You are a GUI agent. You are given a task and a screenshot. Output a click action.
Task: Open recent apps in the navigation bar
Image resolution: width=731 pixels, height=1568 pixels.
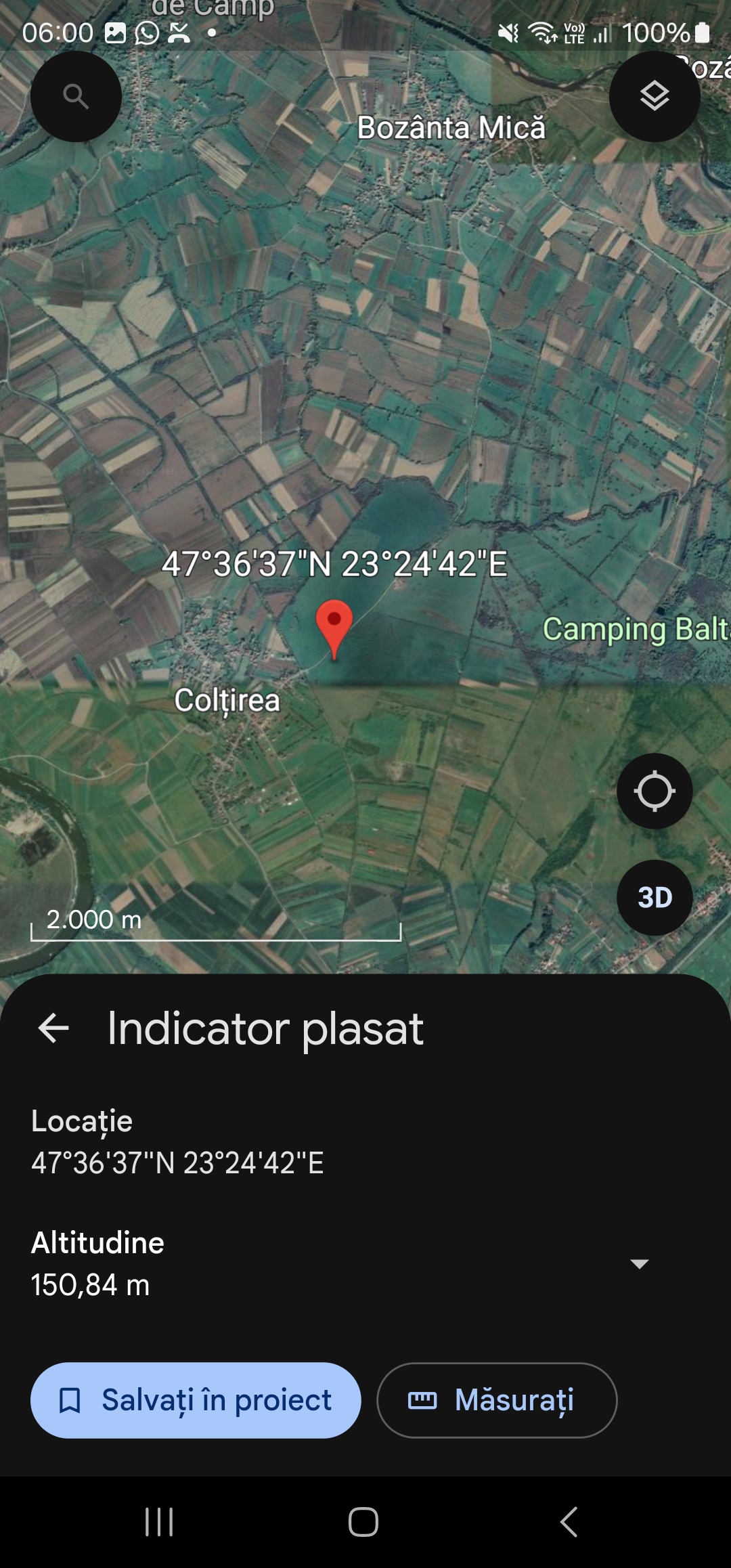click(160, 1522)
